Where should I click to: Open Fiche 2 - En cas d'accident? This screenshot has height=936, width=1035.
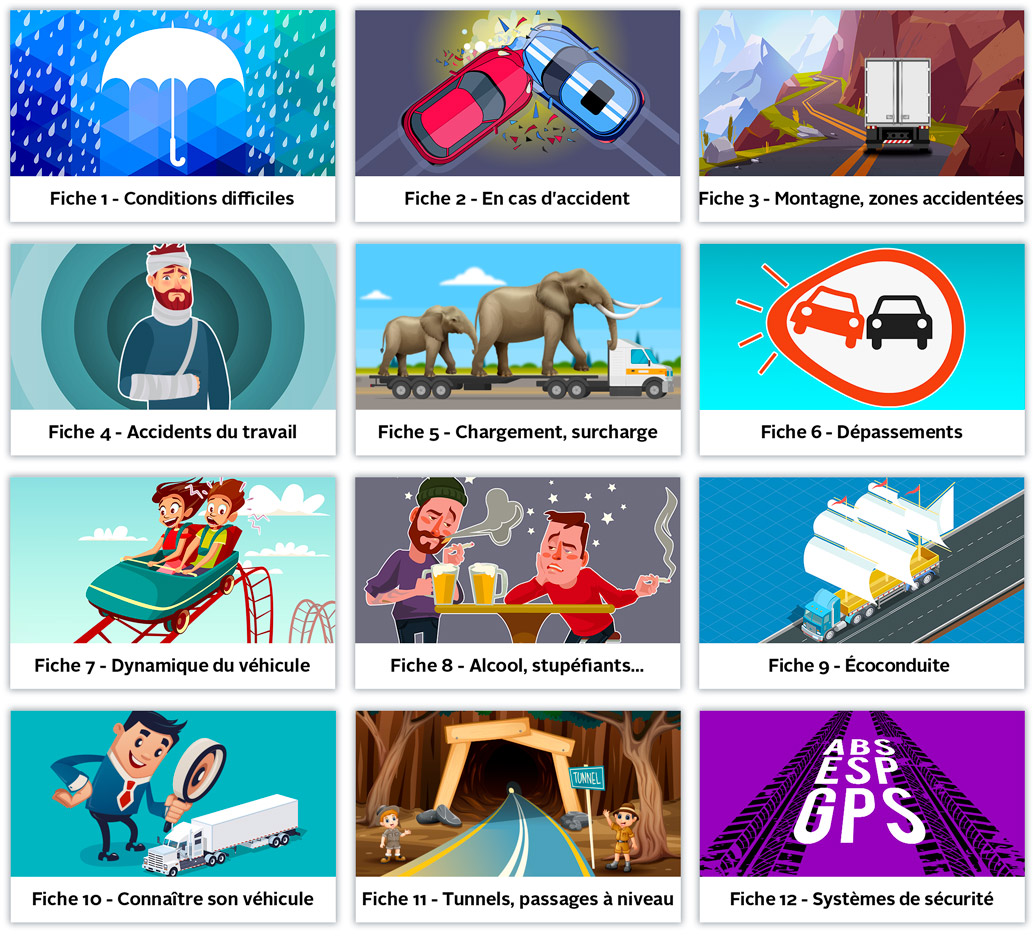tap(517, 115)
